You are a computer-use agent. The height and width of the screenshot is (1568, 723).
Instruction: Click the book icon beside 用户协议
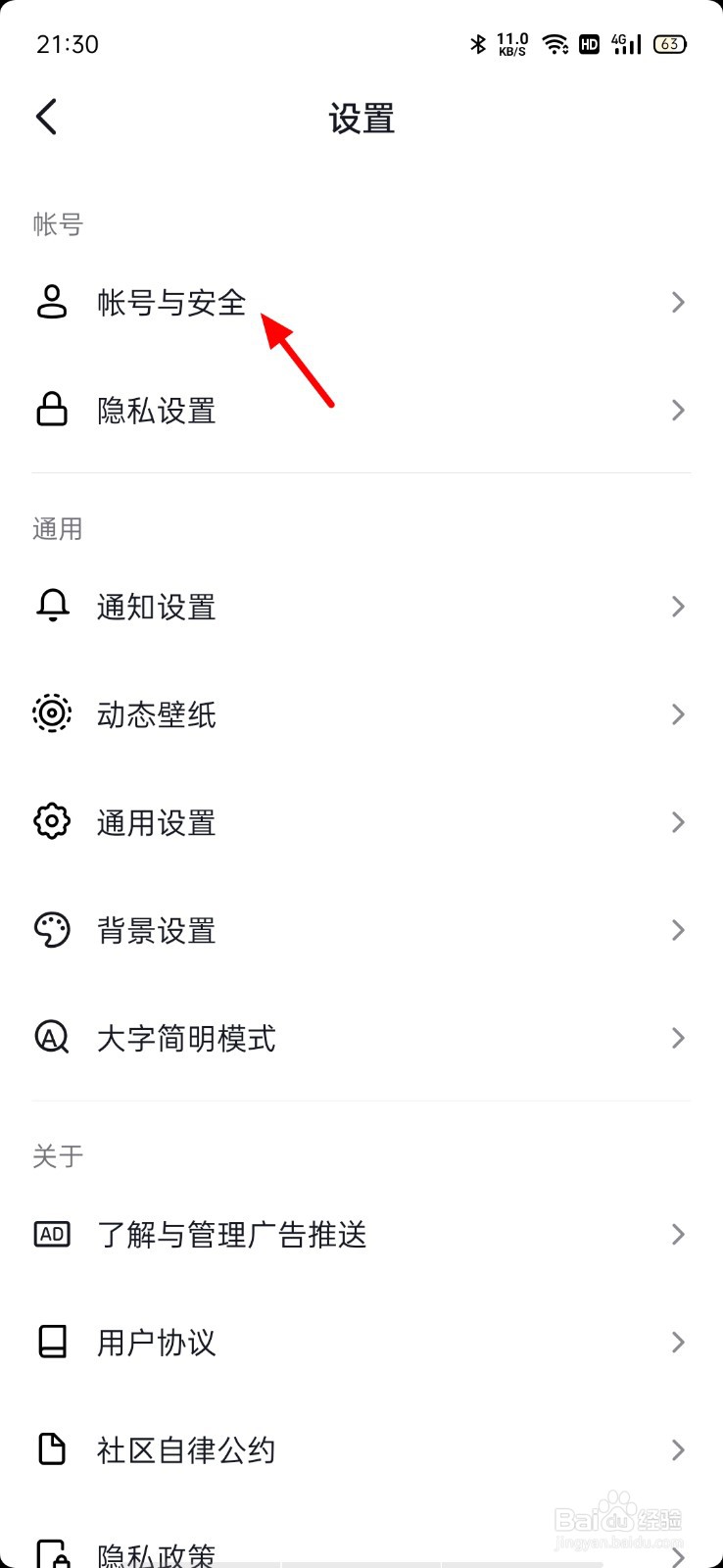click(x=52, y=1342)
